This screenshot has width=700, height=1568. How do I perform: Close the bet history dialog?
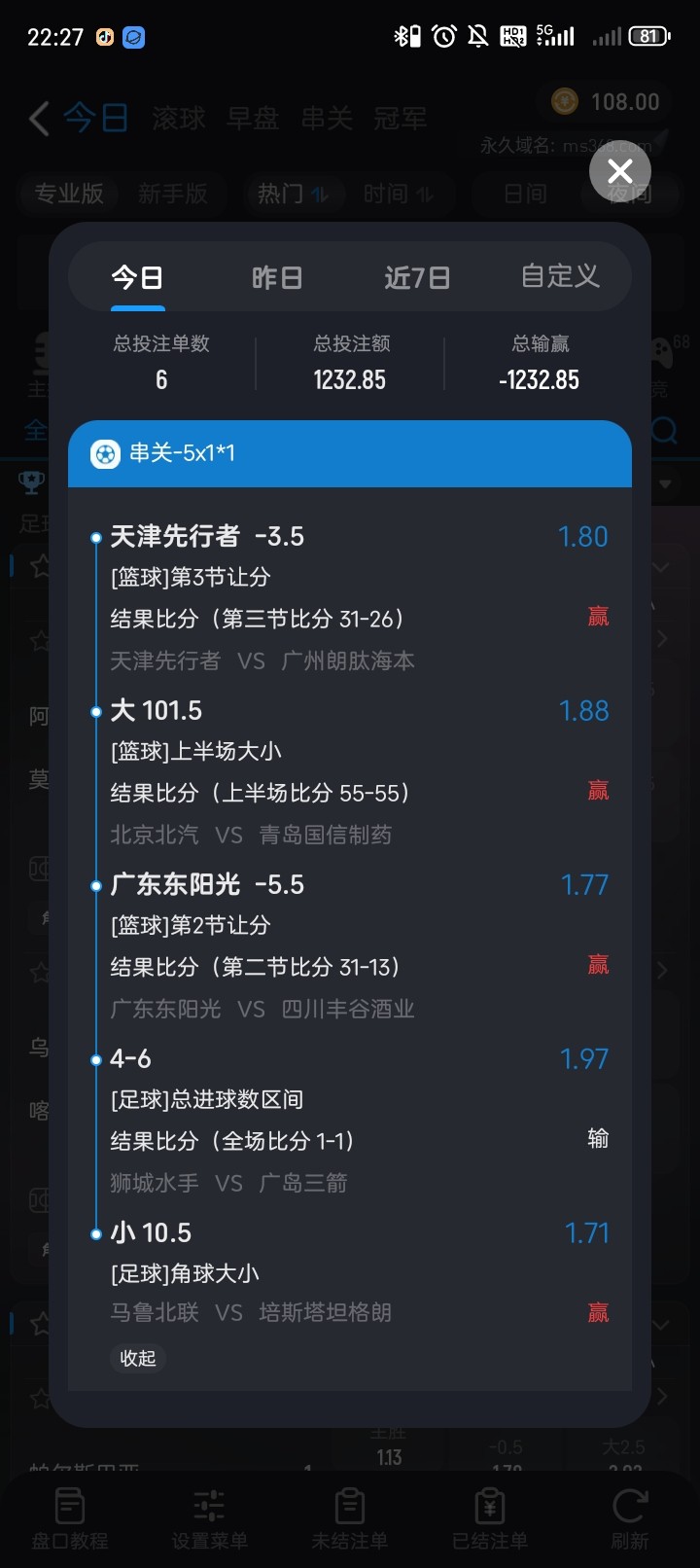pos(619,172)
